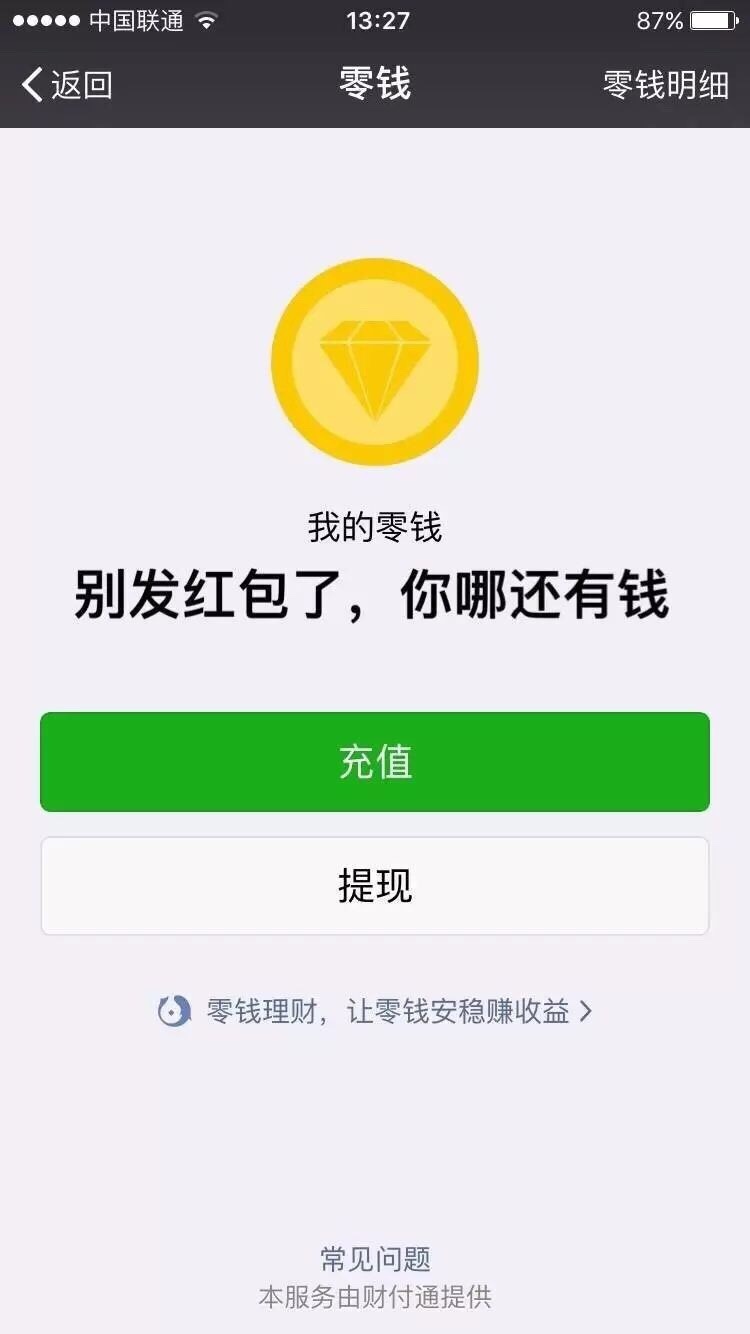Tap the 提现 withdraw button
This screenshot has height=1334, width=750.
374,885
